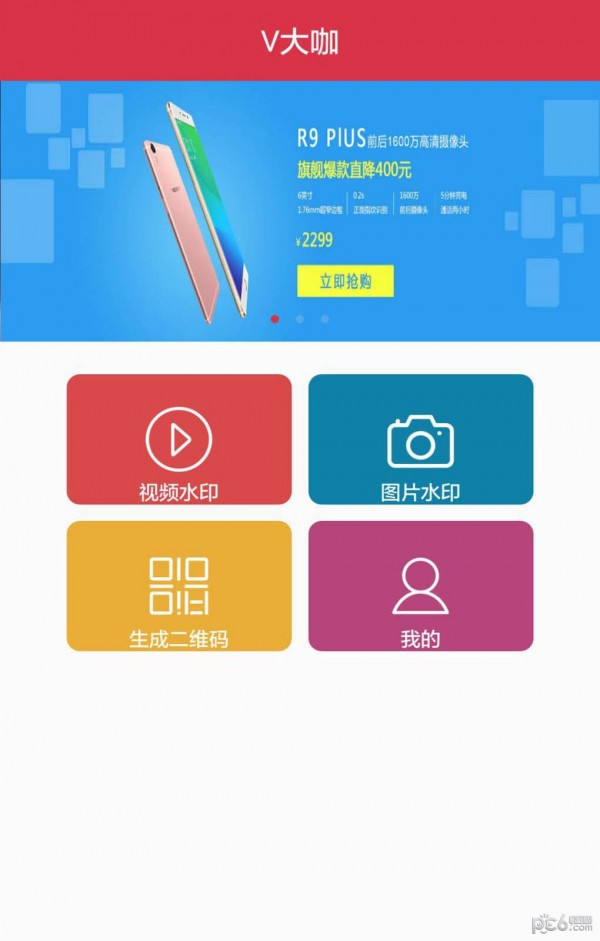Open the R9 Plus promotional banner

[x=300, y=200]
